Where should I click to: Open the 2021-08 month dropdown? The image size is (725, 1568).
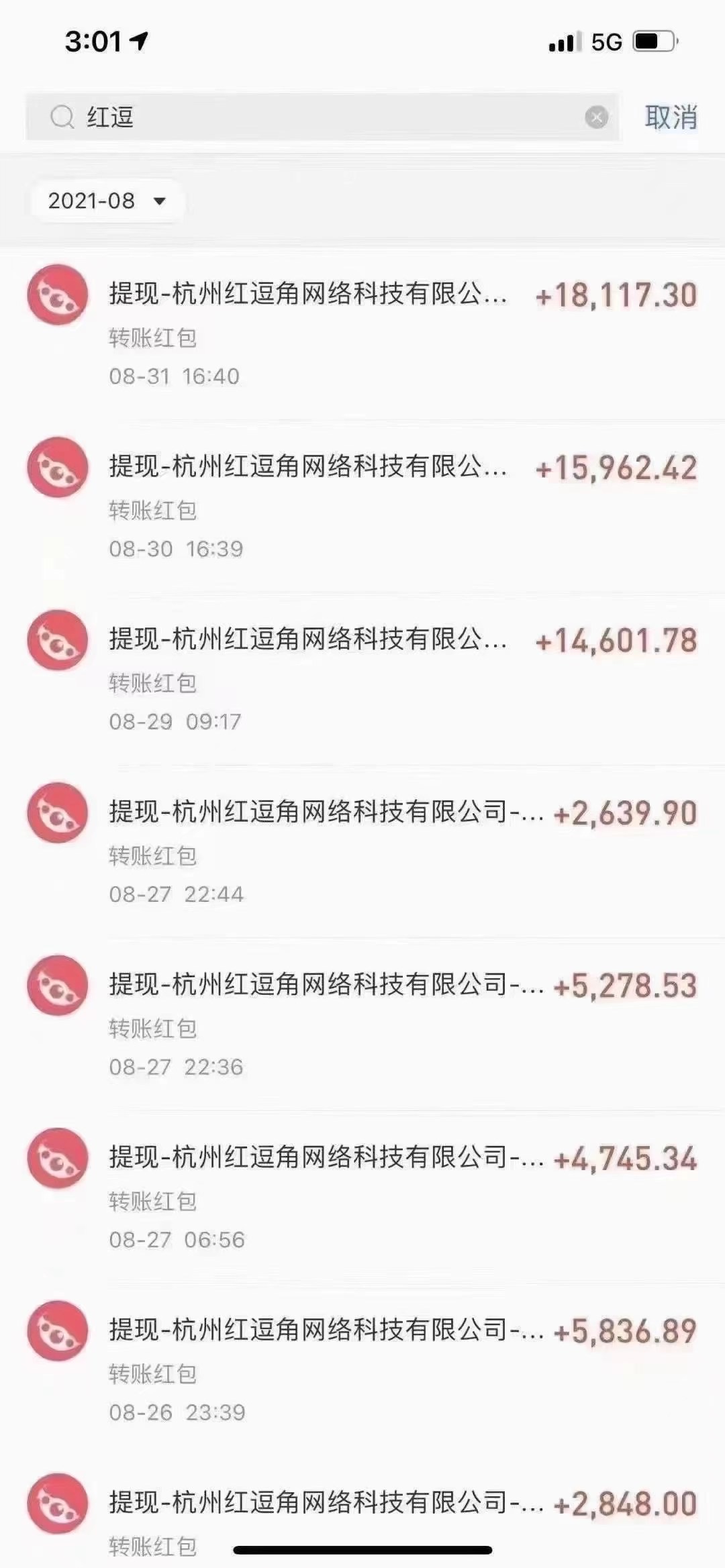coord(107,201)
